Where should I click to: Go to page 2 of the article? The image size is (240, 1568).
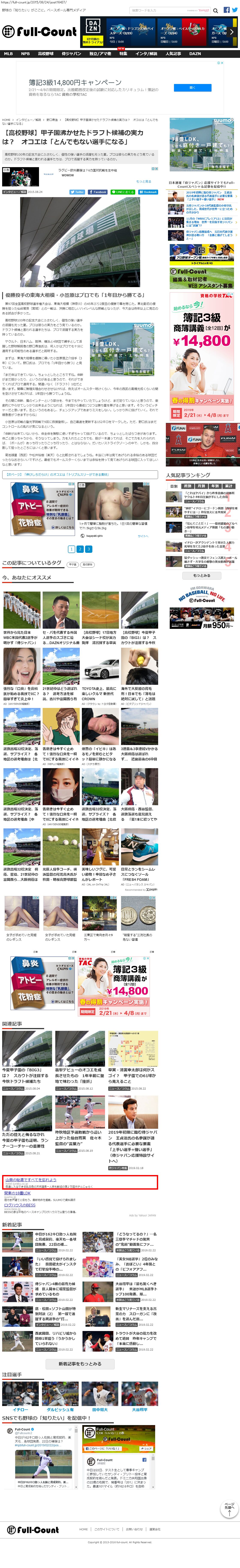coord(80,549)
